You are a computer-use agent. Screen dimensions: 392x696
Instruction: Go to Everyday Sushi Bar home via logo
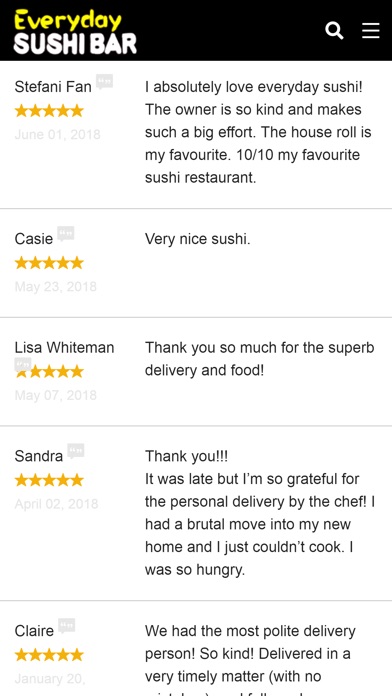[75, 32]
